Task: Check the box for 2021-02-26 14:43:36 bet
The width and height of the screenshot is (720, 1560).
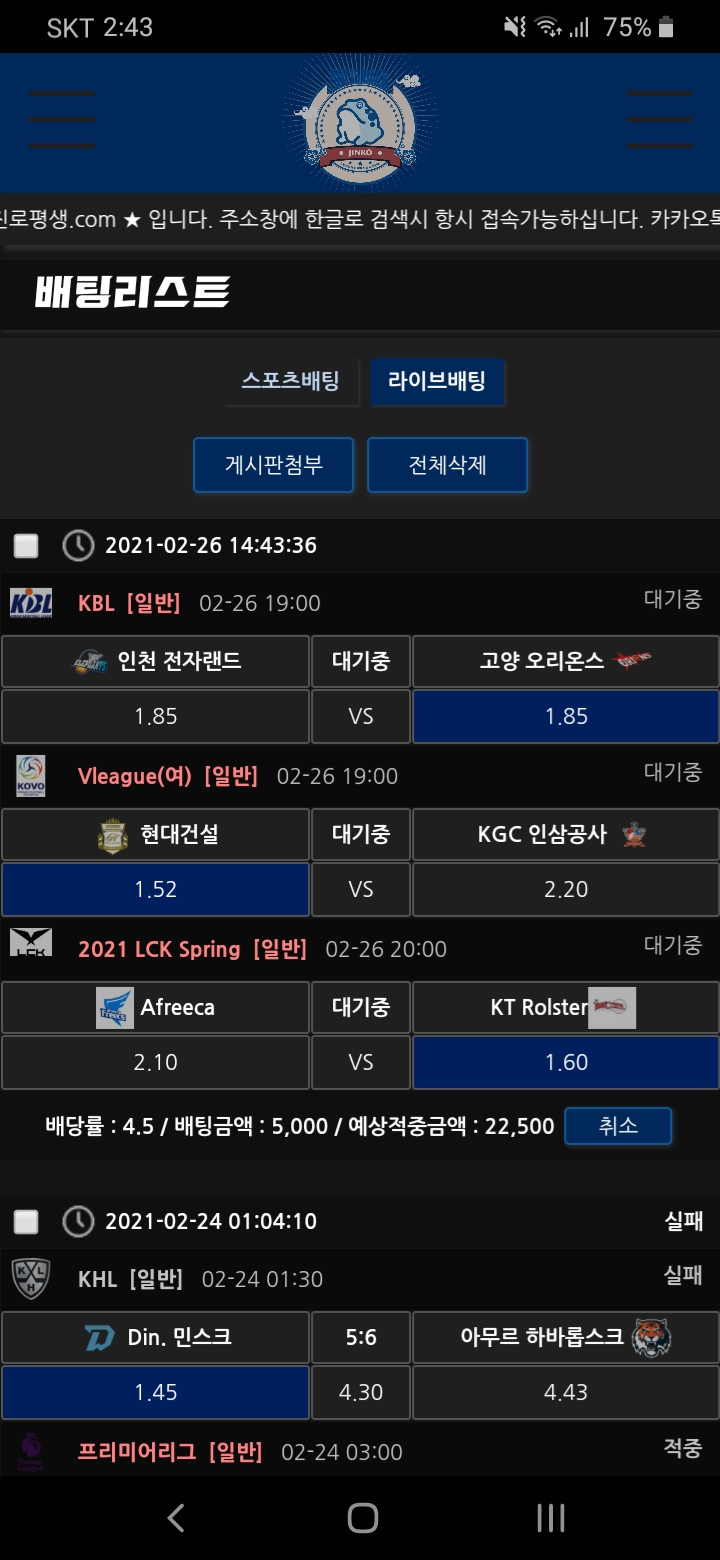Action: 26,546
